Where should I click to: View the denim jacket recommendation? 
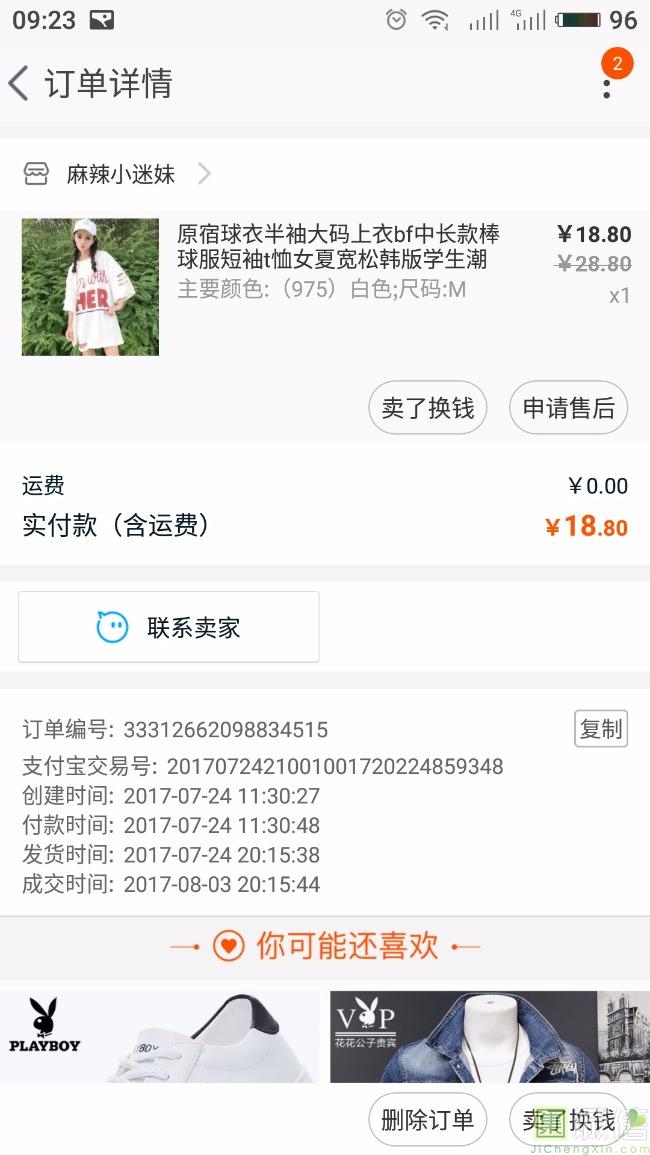490,1036
